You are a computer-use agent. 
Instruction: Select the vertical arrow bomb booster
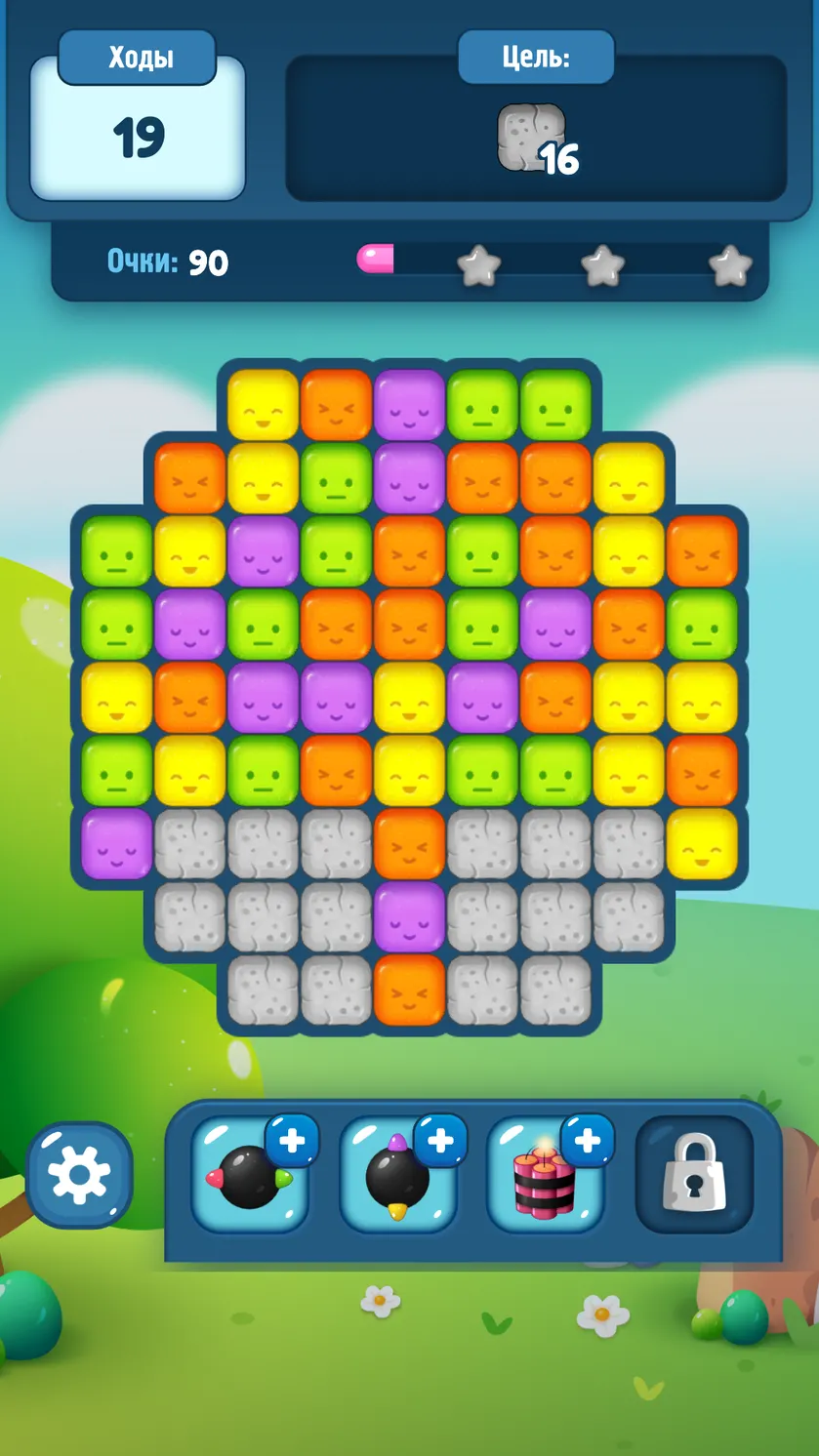click(x=398, y=1175)
